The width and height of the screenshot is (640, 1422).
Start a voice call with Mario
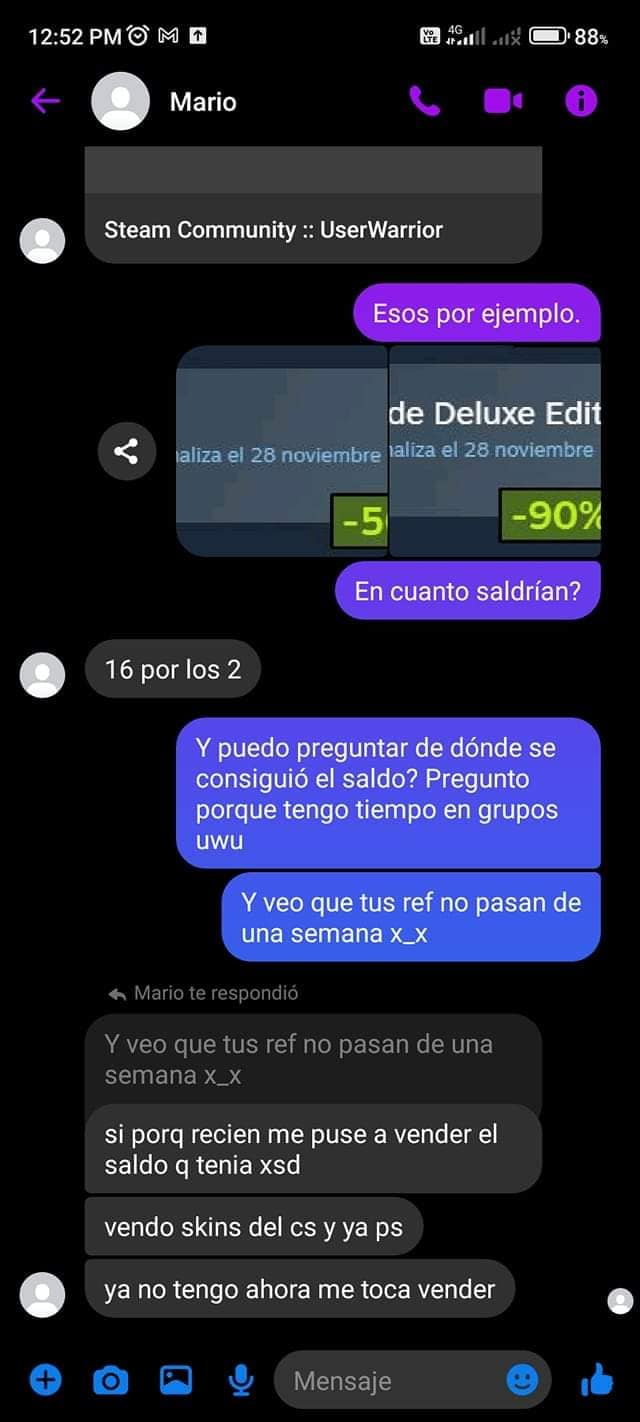click(x=424, y=101)
